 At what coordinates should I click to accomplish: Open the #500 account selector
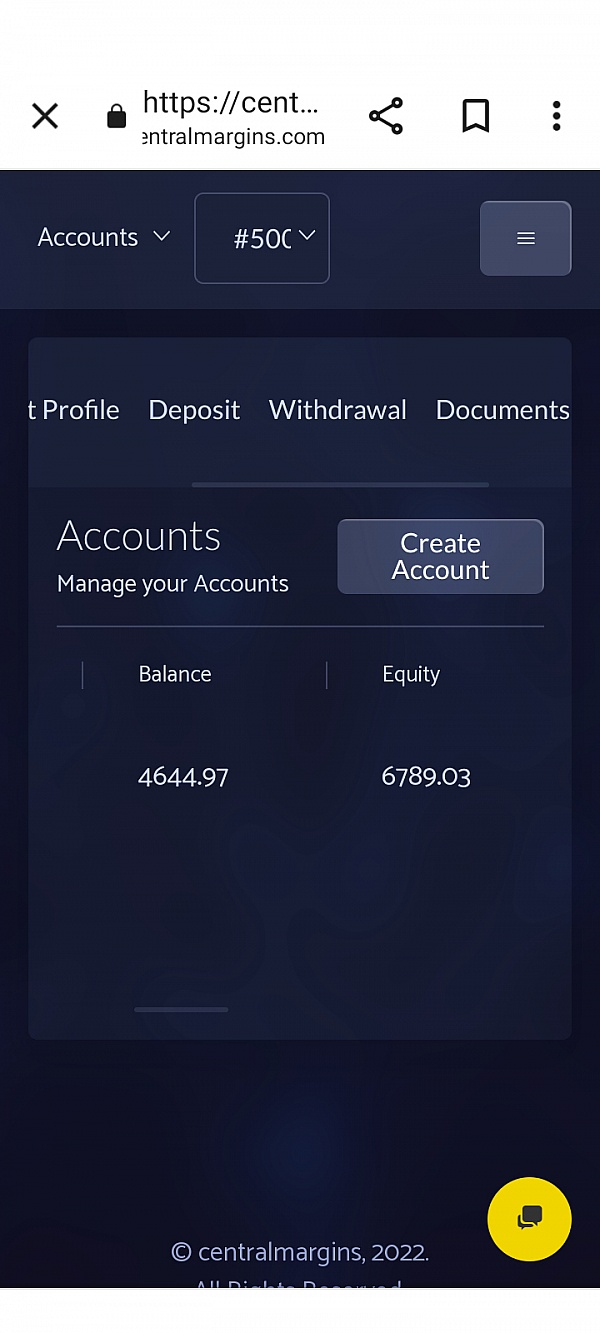(262, 238)
